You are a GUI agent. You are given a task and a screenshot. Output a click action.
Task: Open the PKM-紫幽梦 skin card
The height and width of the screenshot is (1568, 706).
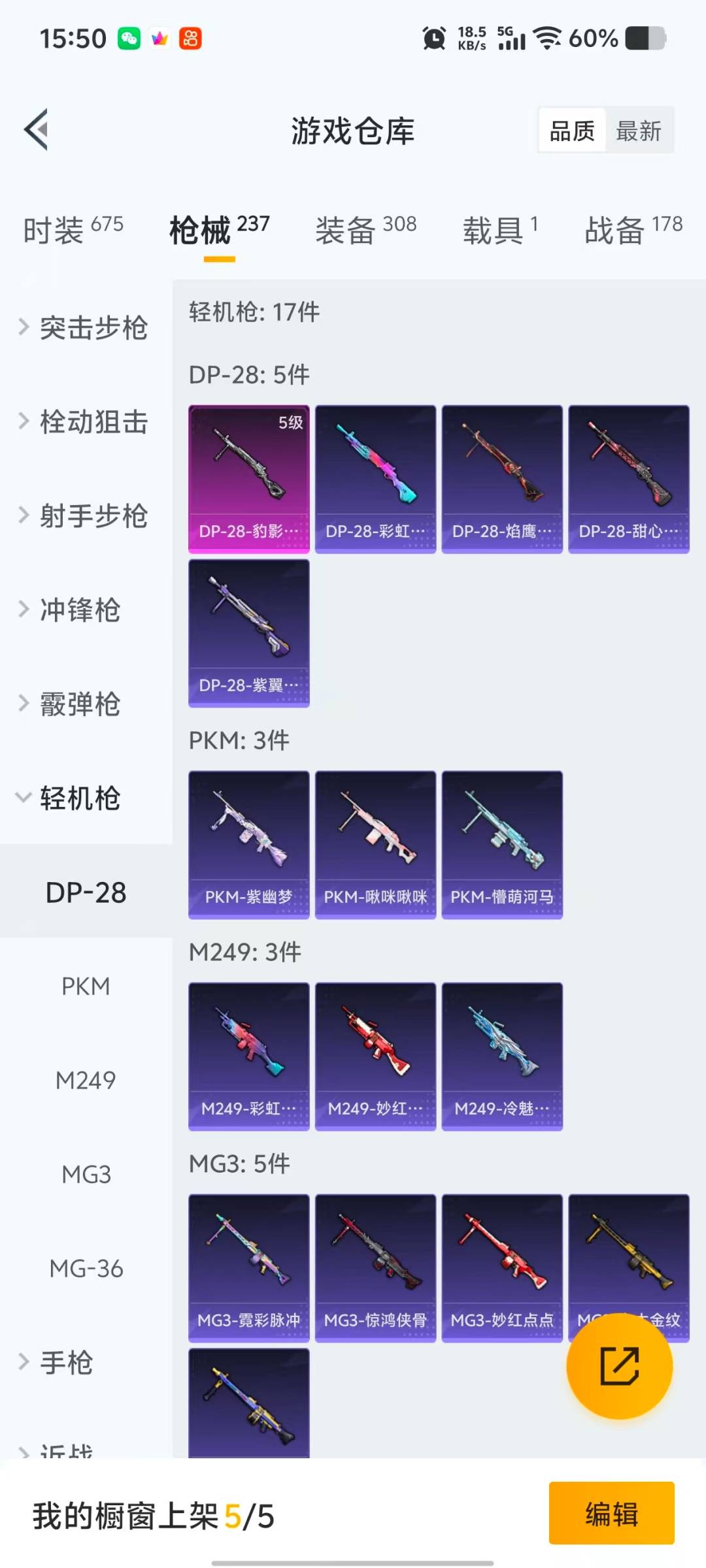pyautogui.click(x=249, y=843)
